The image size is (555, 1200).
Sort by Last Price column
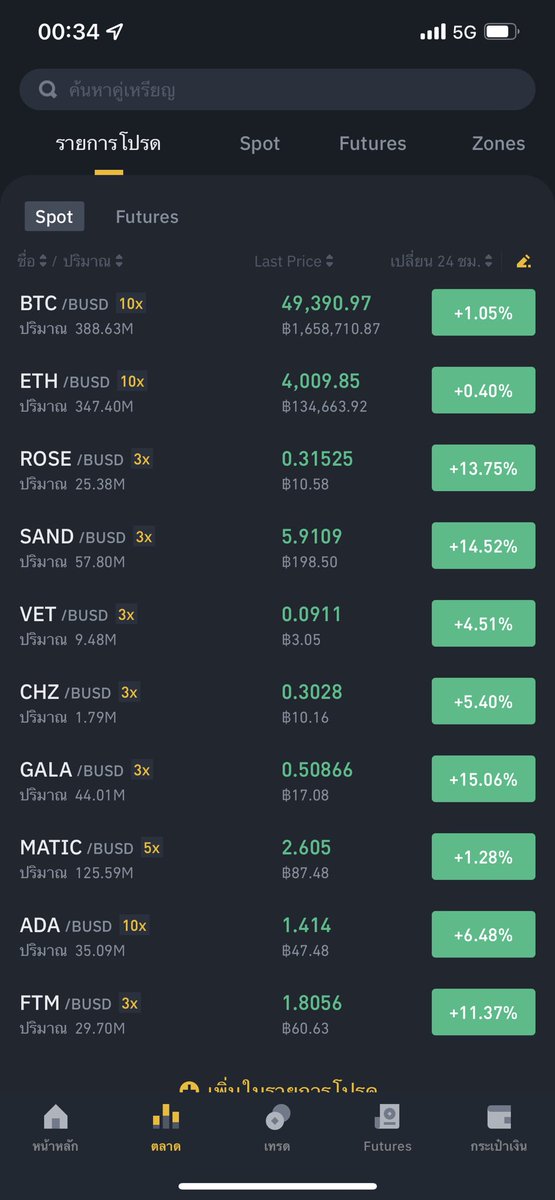294,261
